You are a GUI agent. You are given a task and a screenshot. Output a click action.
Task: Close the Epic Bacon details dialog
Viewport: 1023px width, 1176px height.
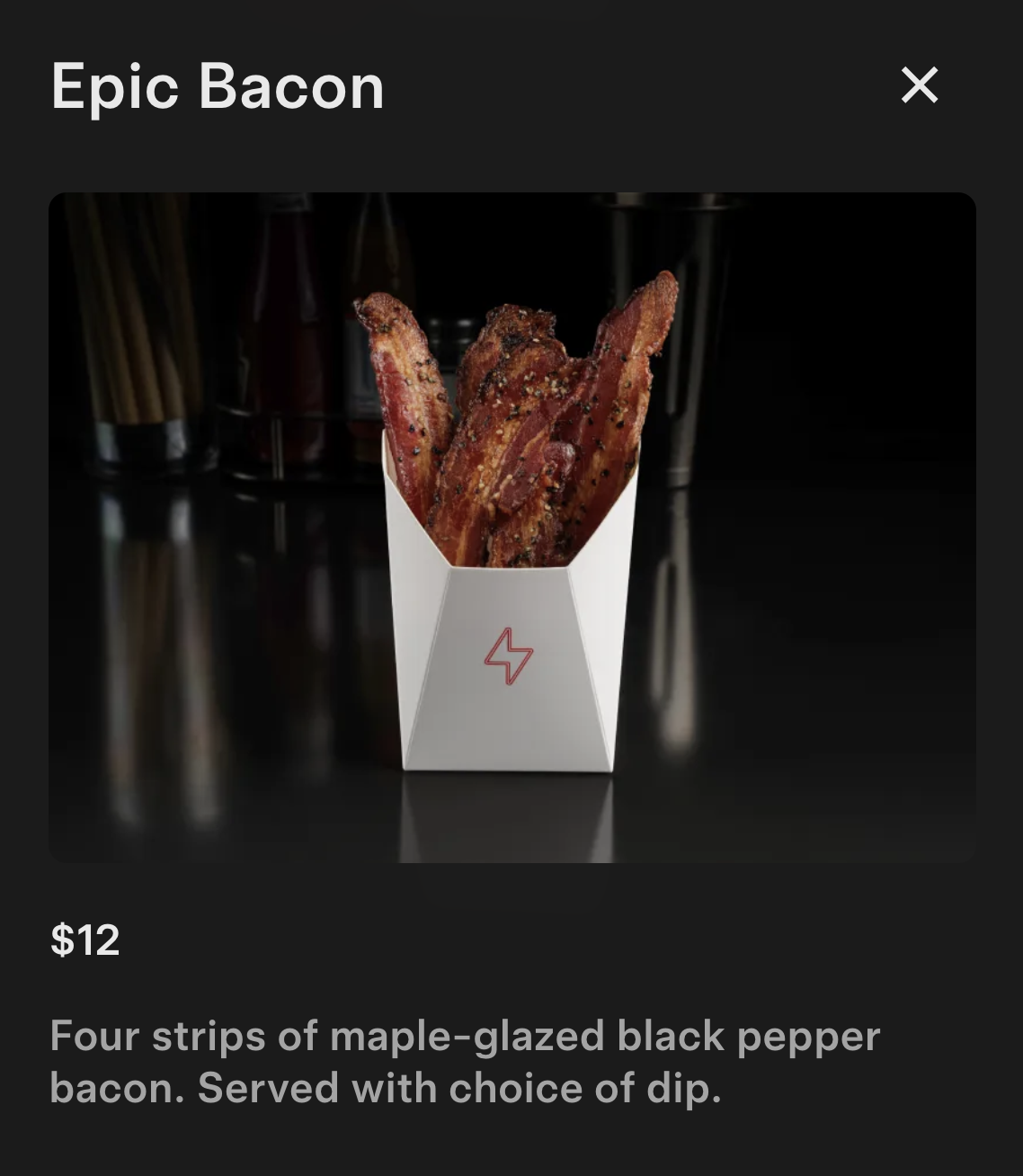tap(920, 85)
